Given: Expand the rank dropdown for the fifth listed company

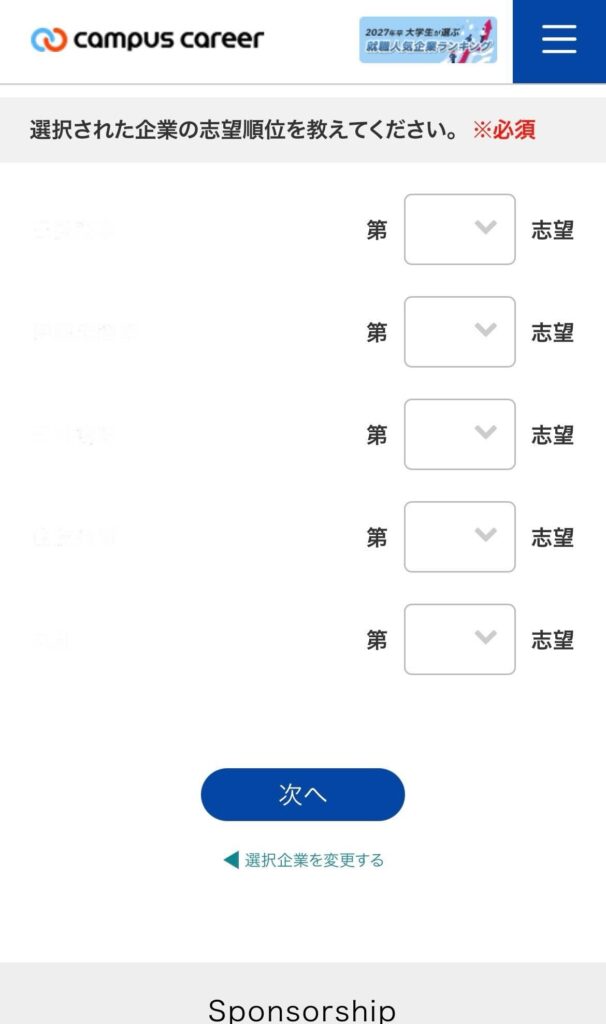Looking at the screenshot, I should coord(459,639).
